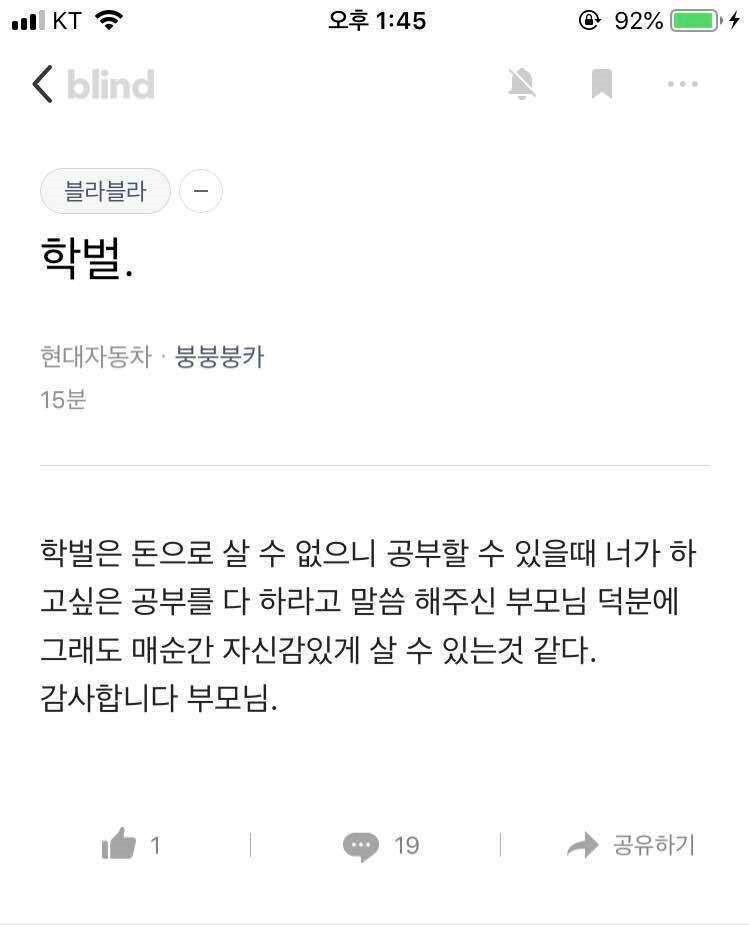This screenshot has height=925, width=749.
Task: Open author 붕붕붕카's profile
Action: [220, 356]
